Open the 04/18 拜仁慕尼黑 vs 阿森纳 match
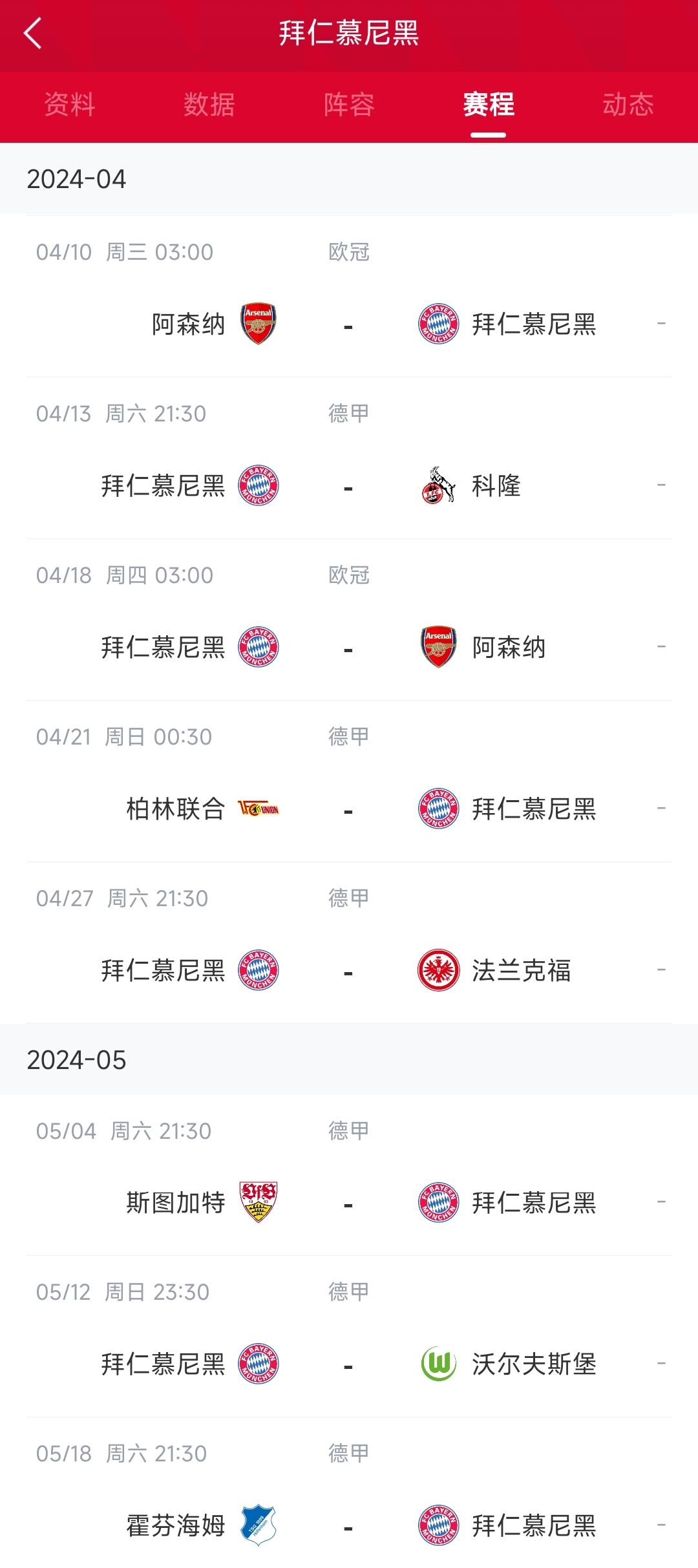 [x=349, y=620]
